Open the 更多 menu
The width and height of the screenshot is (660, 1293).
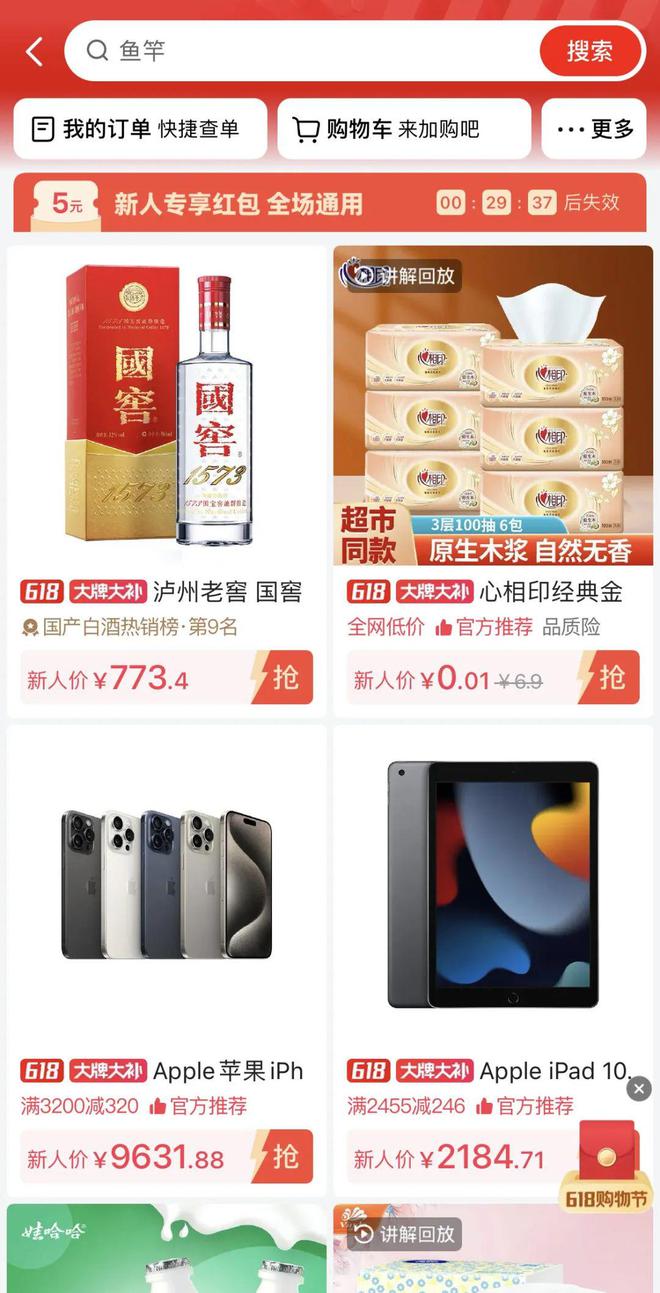point(595,129)
